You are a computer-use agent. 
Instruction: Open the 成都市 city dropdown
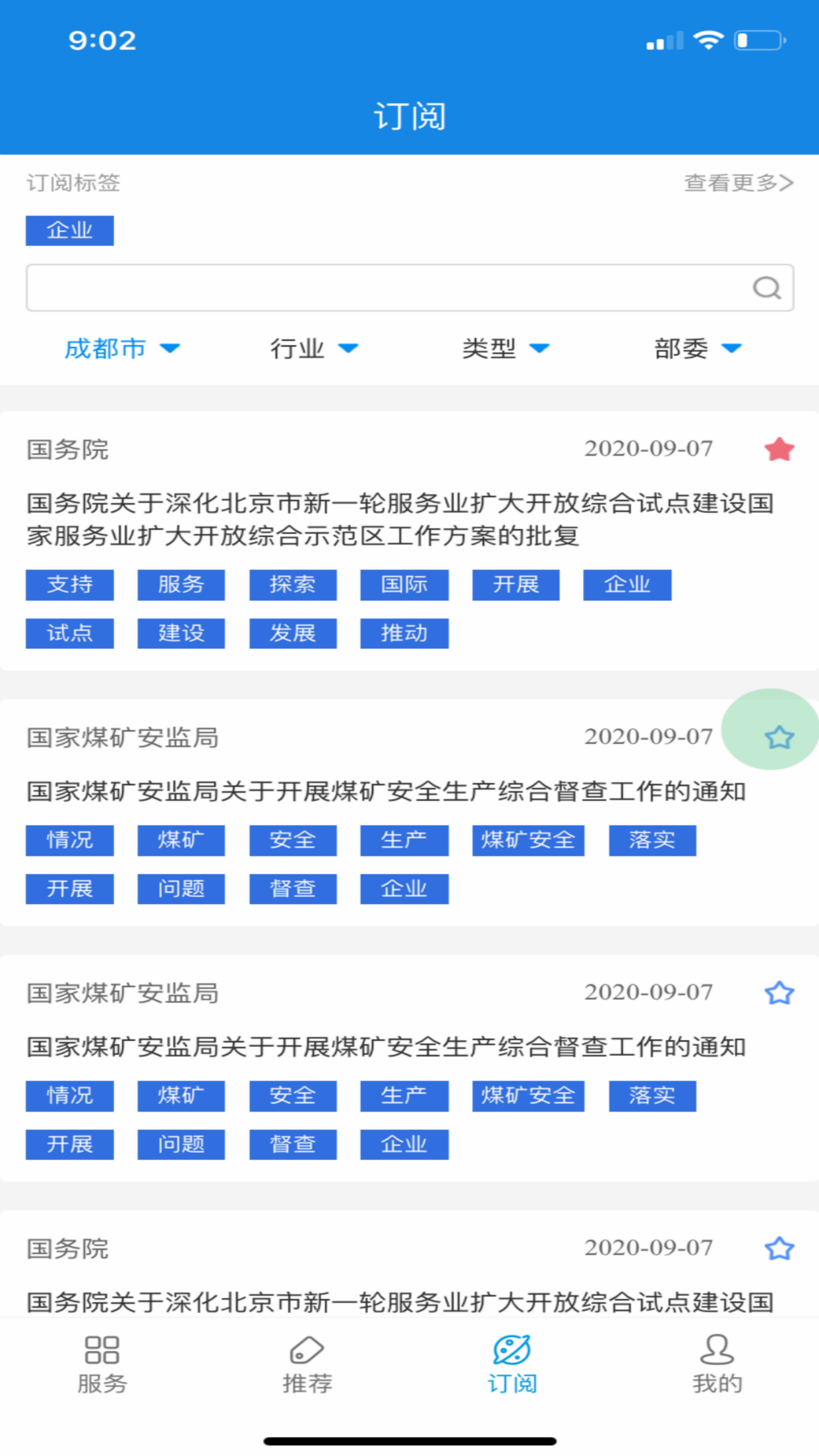121,349
